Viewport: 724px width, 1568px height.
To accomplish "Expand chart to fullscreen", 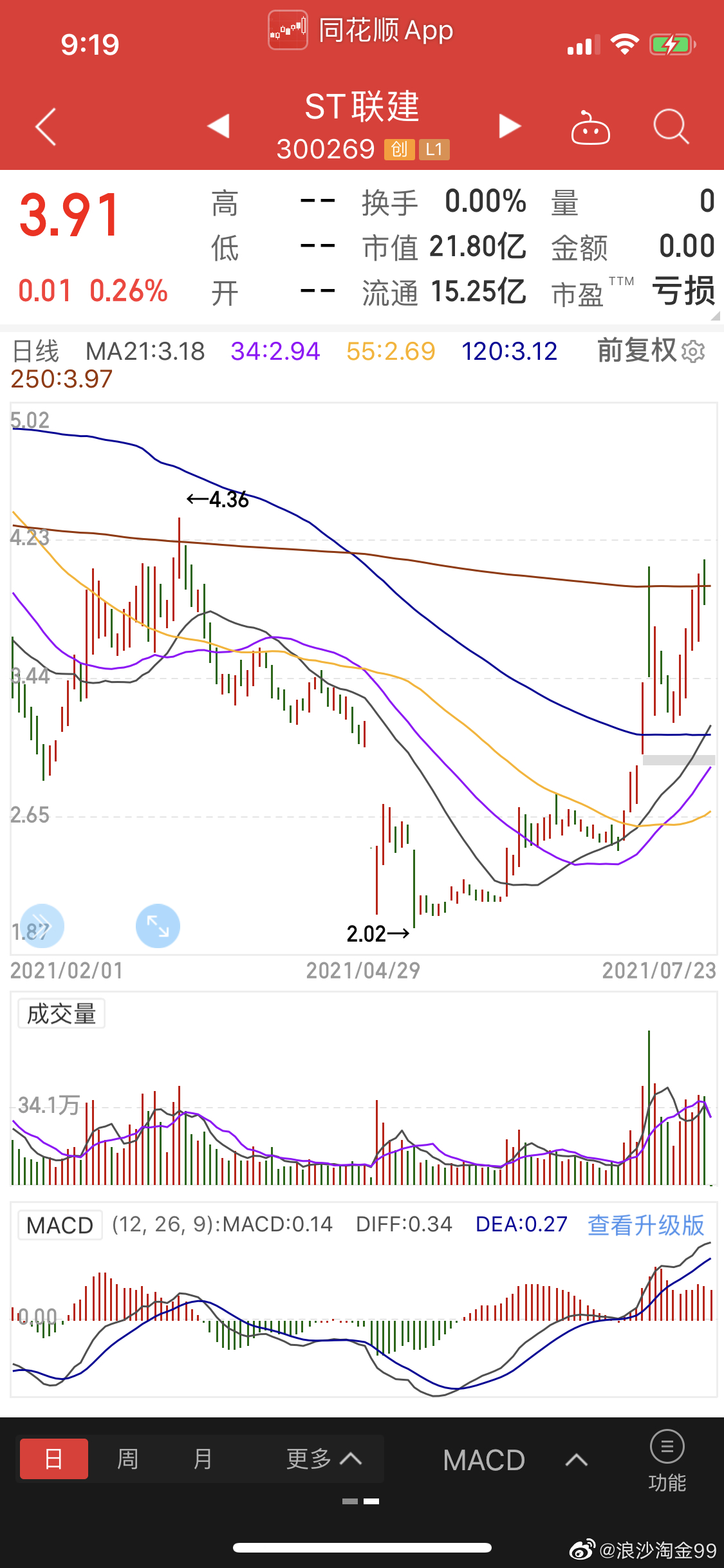I will coord(158,926).
